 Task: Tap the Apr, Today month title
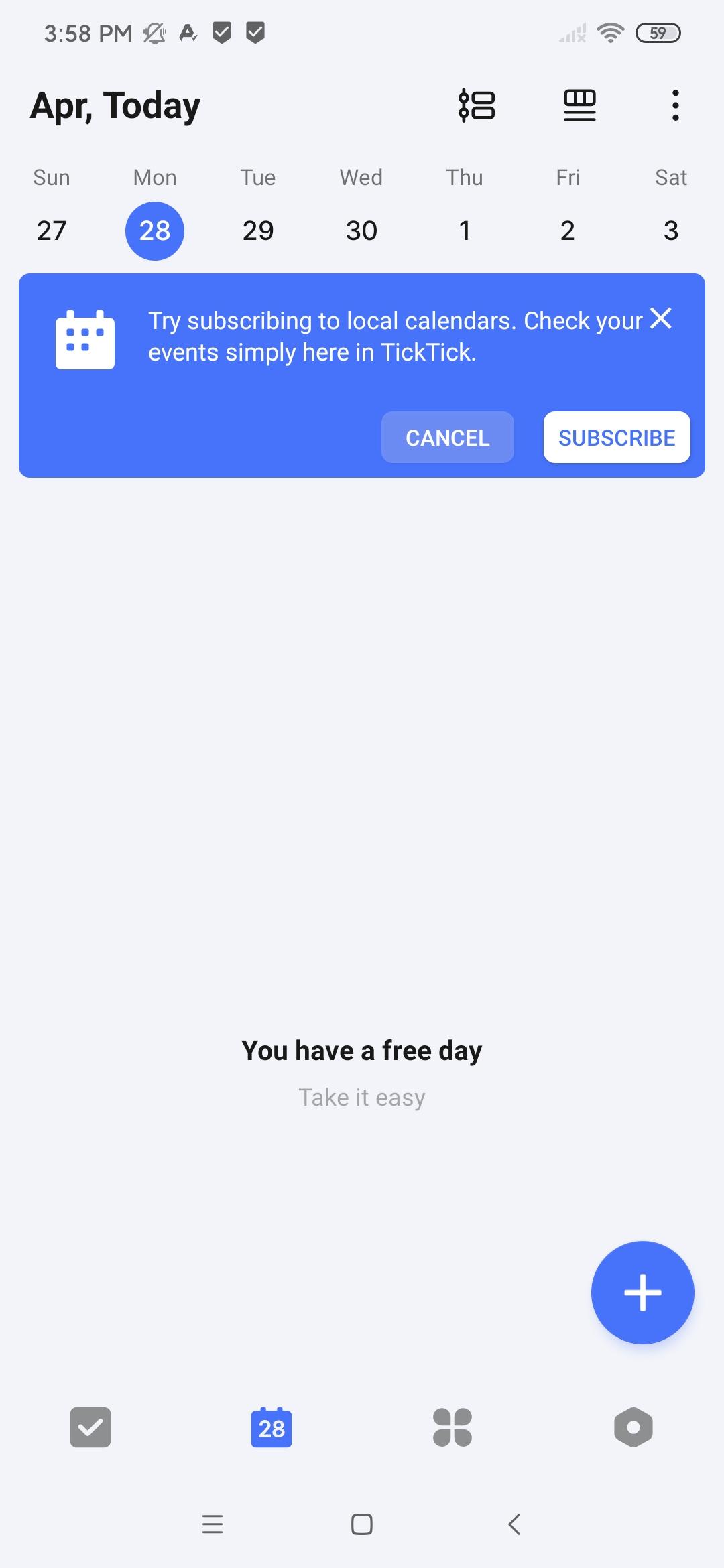[x=115, y=106]
